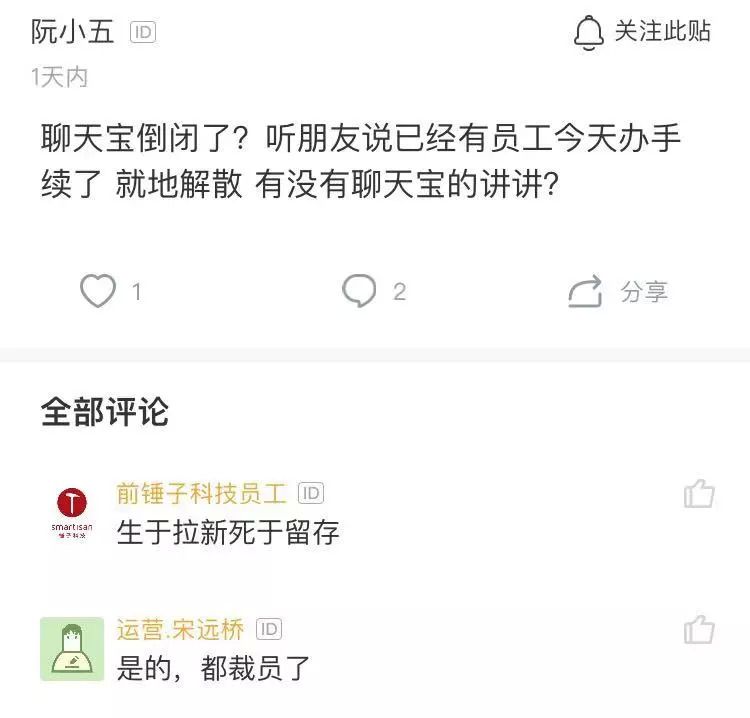Follow this post with the bell button
The image size is (750, 718).
pos(642,32)
